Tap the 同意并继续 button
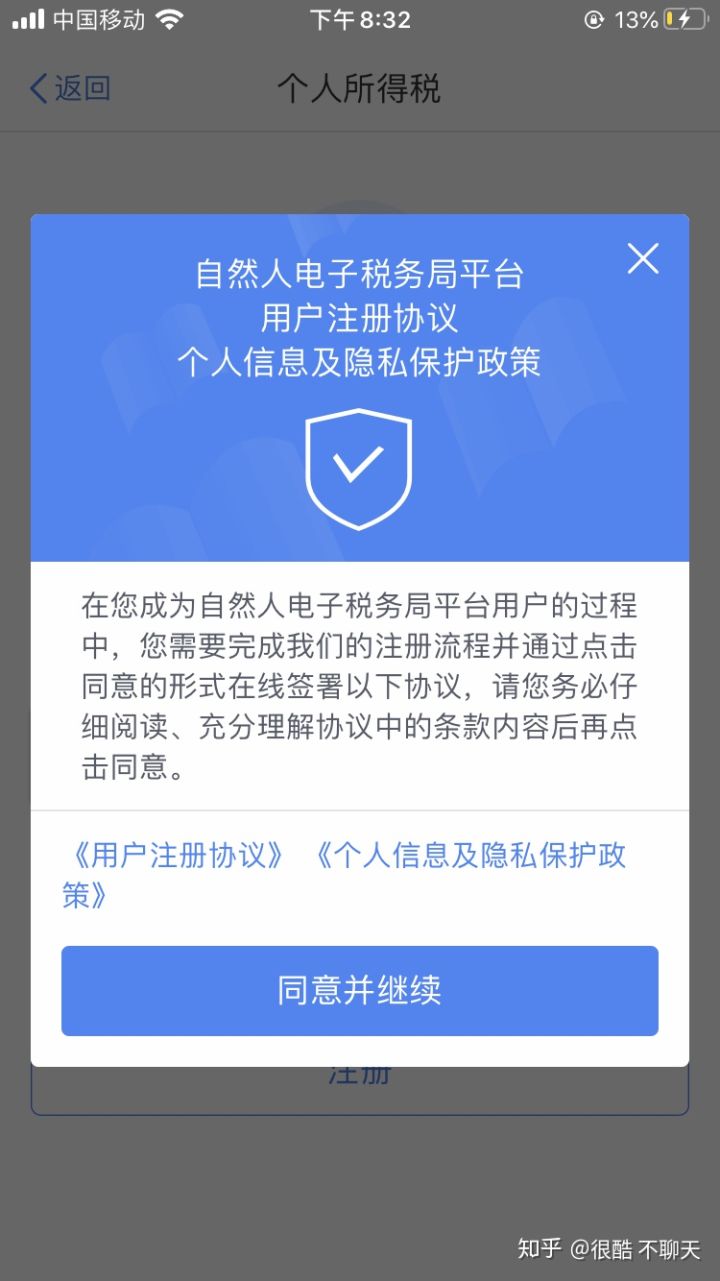This screenshot has width=720, height=1281. 360,991
